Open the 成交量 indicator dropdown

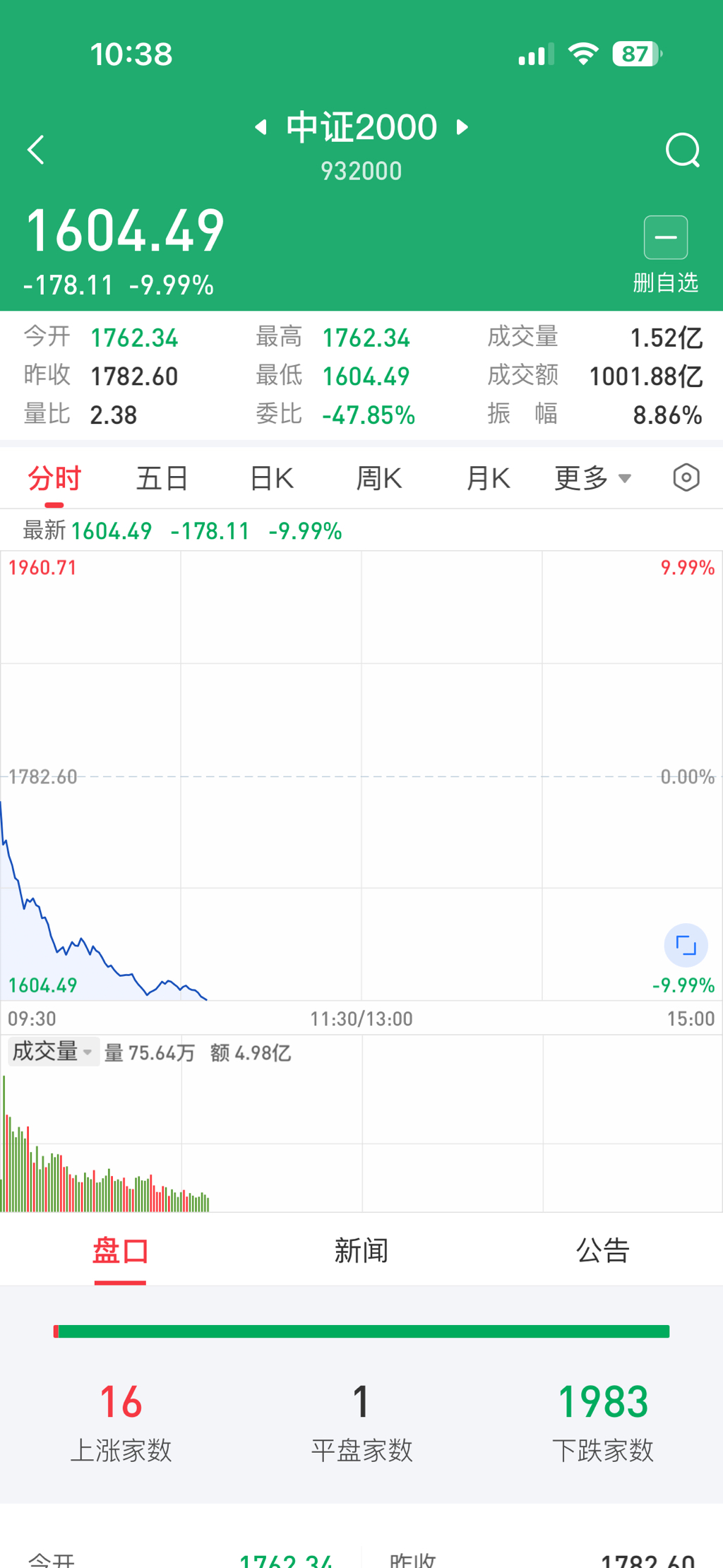pyautogui.click(x=53, y=1052)
